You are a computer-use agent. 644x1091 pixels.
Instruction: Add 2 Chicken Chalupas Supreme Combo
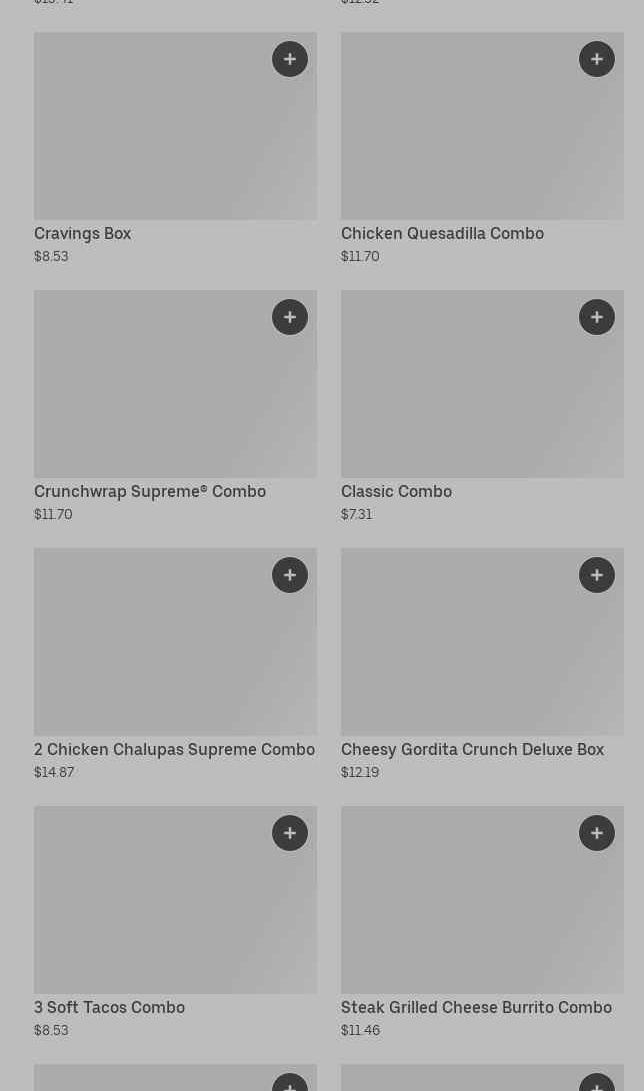(290, 575)
